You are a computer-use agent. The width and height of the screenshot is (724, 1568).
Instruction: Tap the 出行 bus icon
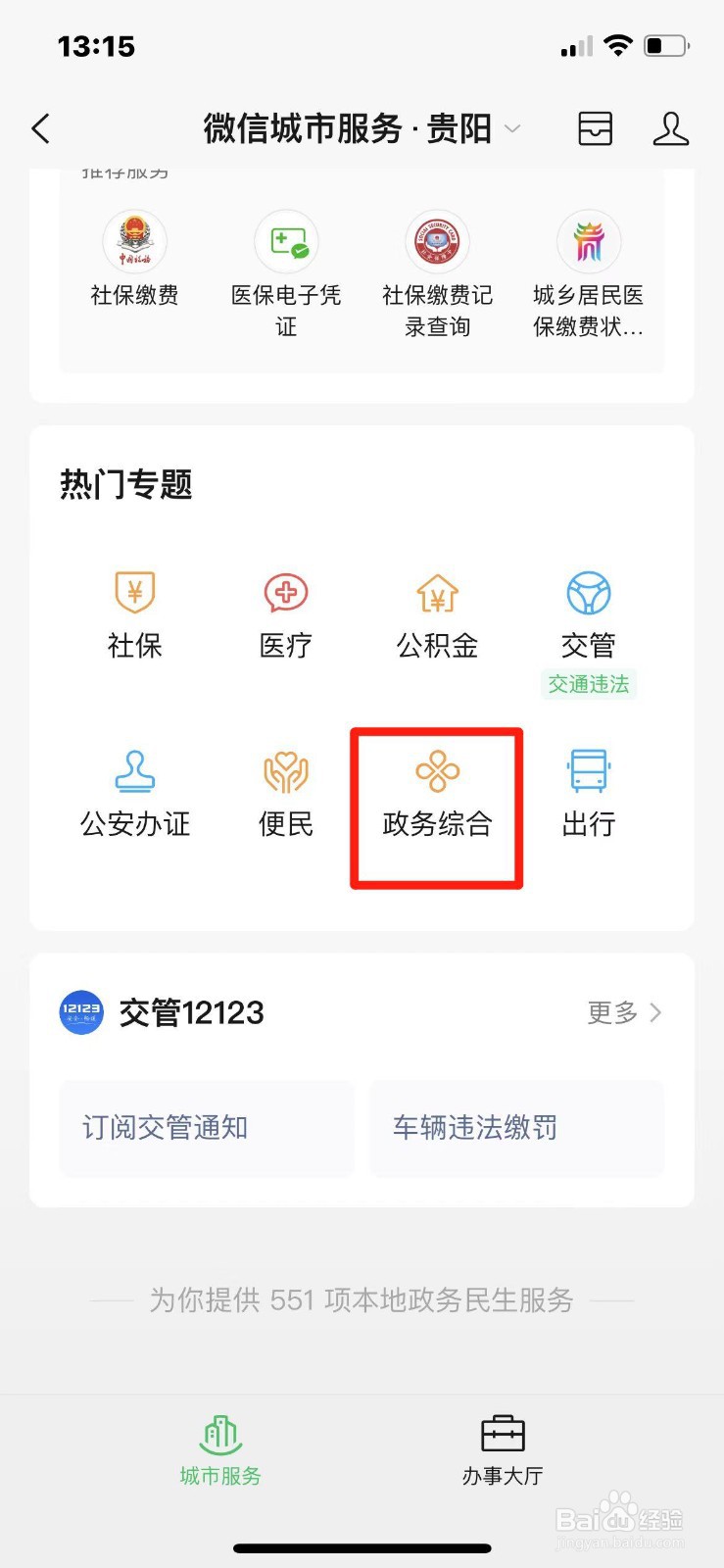(588, 772)
